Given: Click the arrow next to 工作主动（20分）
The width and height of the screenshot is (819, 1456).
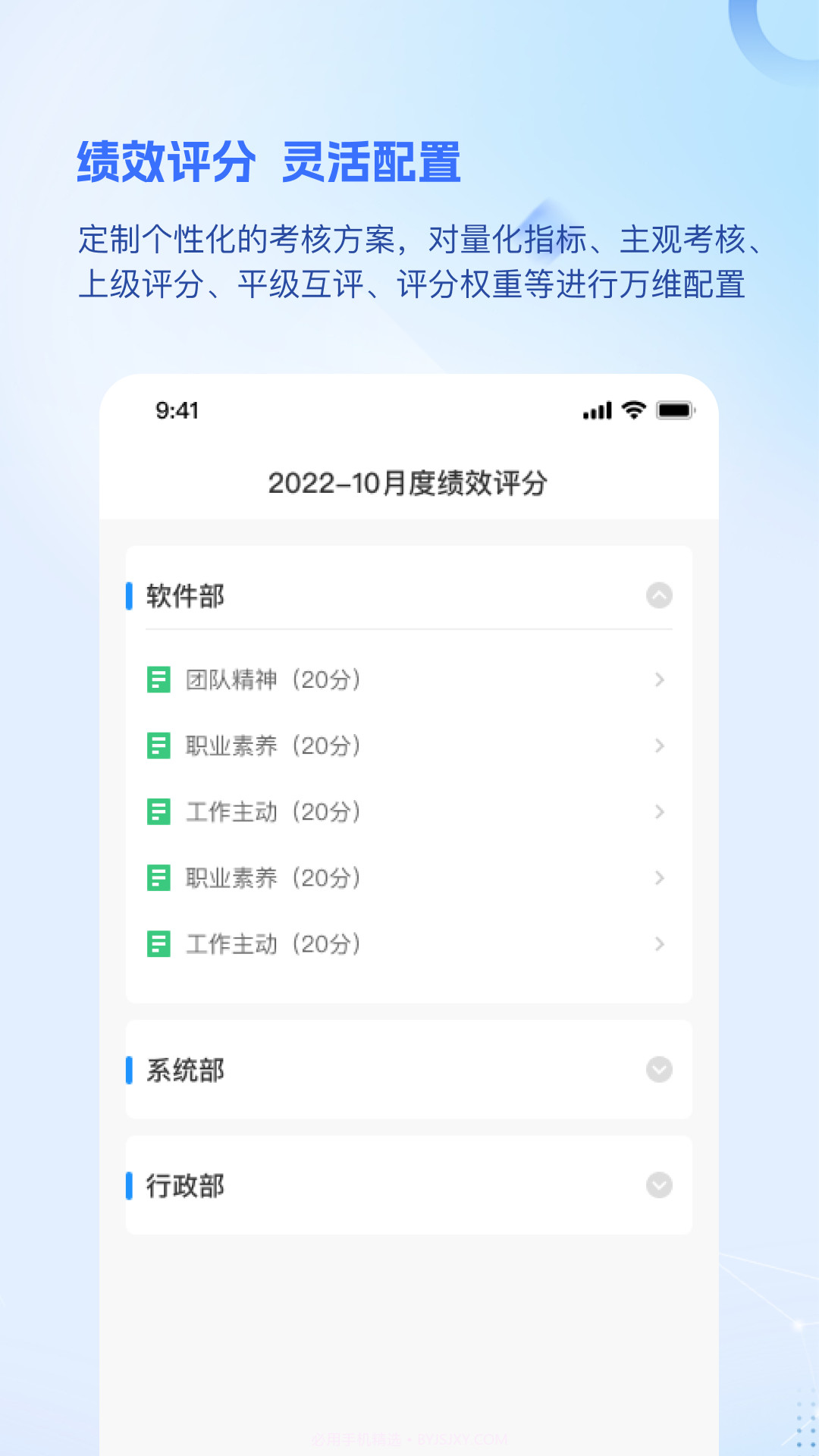Looking at the screenshot, I should click(x=658, y=812).
